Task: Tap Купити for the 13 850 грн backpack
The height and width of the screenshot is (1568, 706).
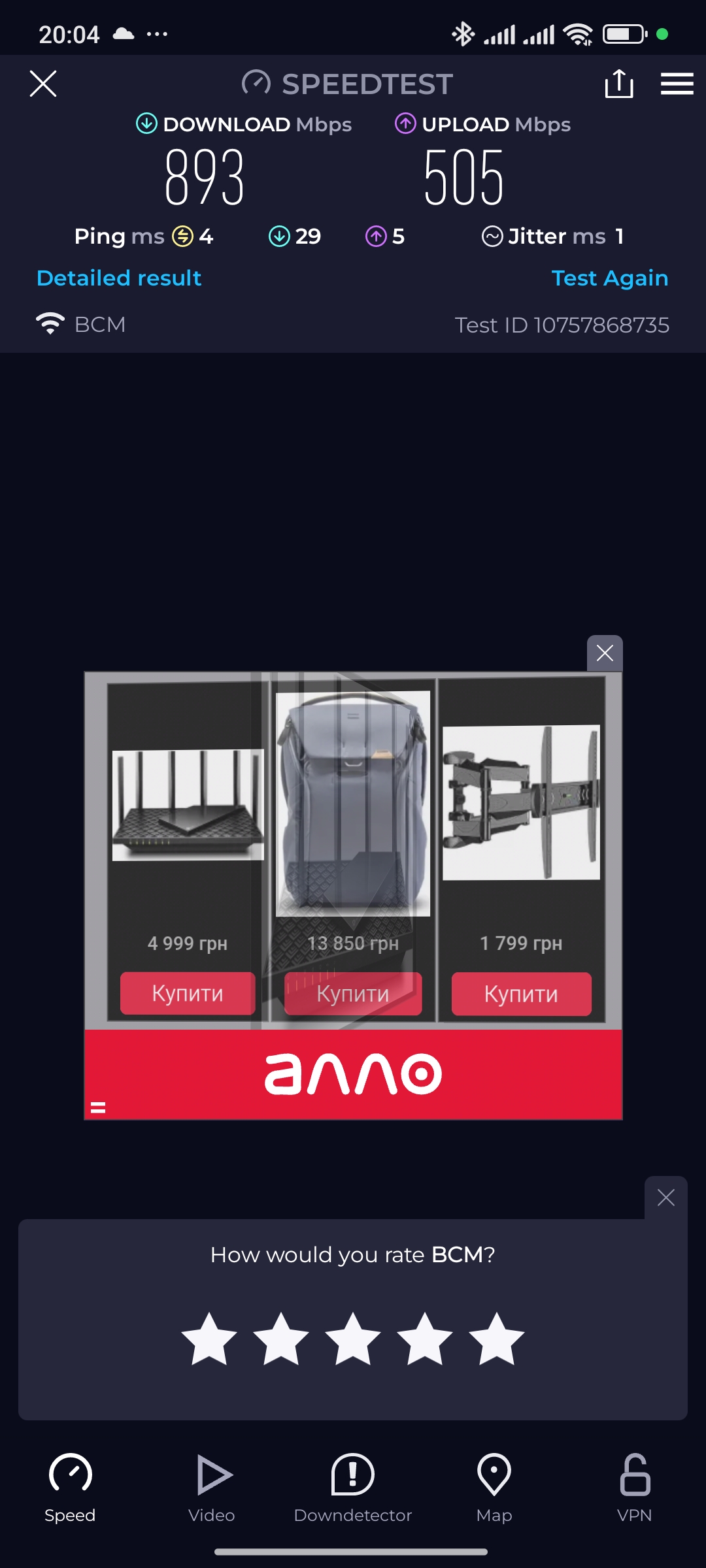Action: [353, 994]
